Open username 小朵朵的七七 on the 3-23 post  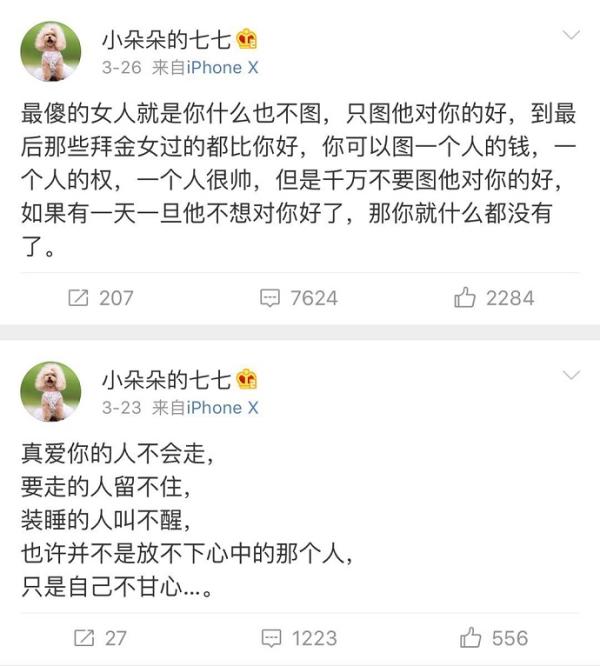tap(166, 380)
